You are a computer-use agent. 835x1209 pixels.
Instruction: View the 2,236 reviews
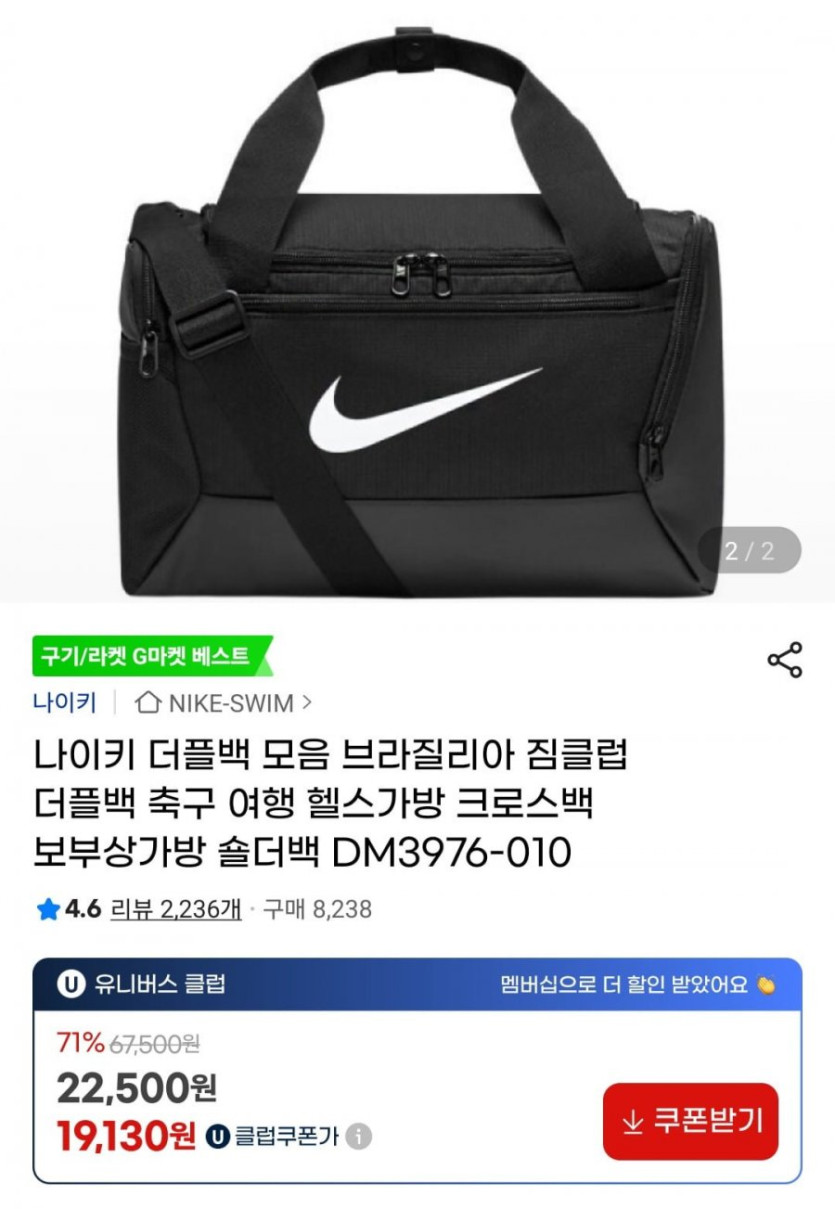(175, 909)
